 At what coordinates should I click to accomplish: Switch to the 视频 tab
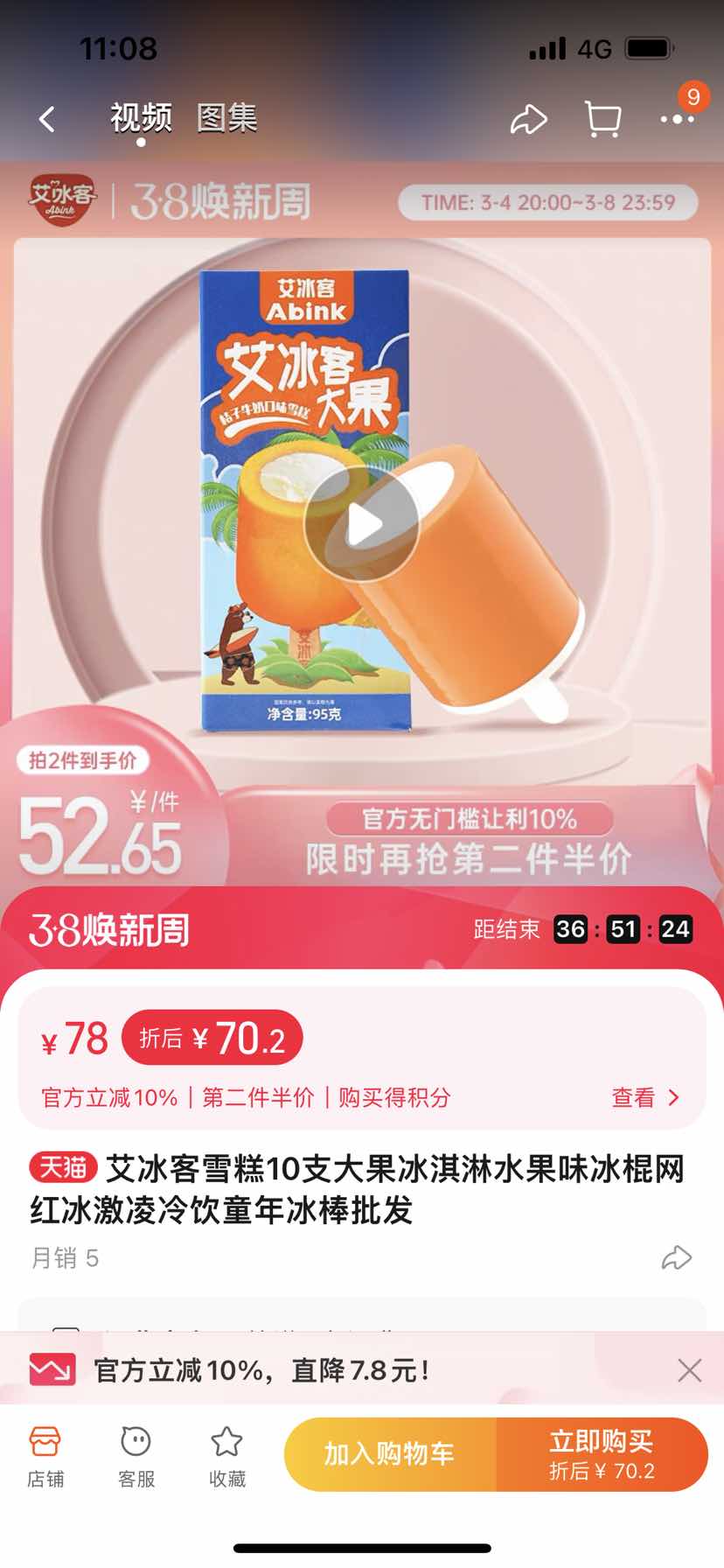[141, 118]
